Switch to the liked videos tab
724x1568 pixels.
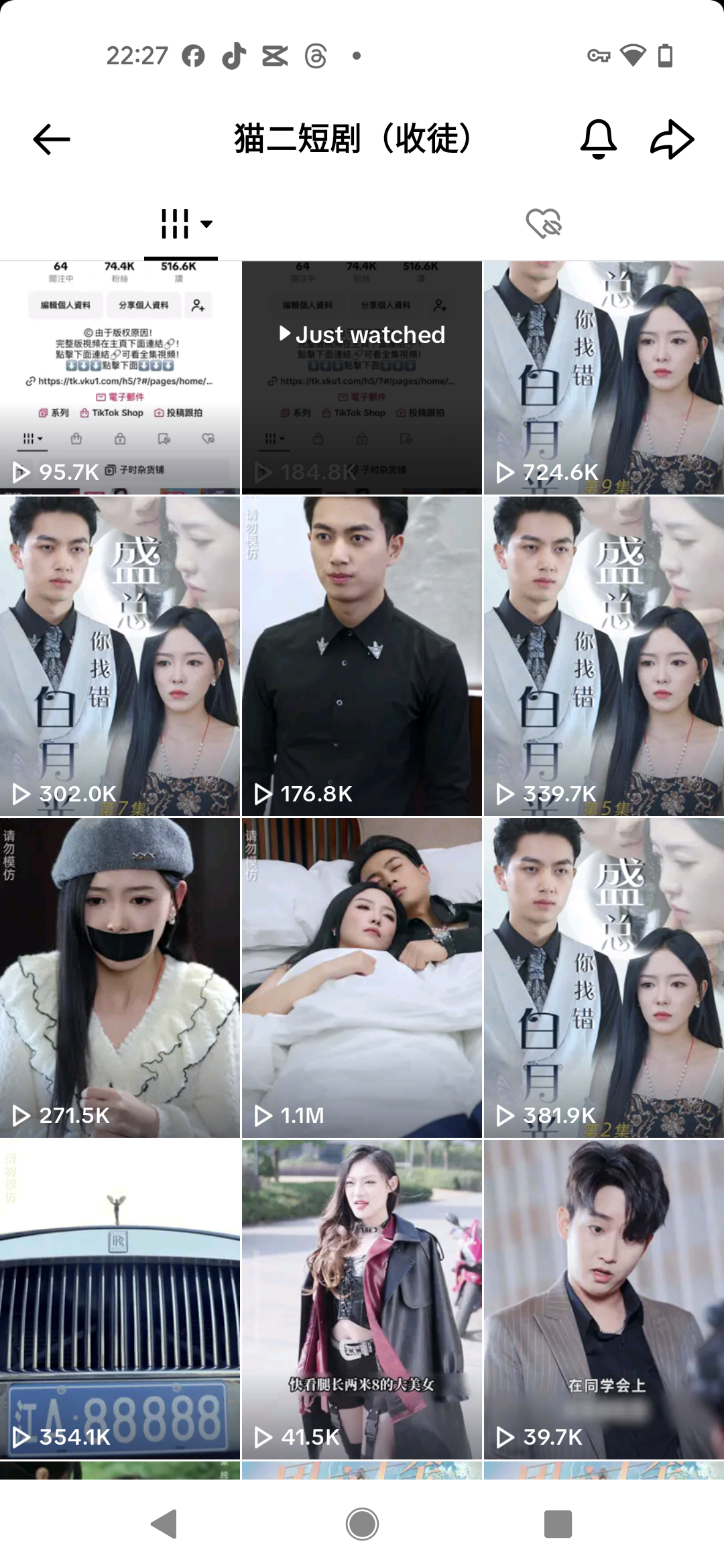[543, 224]
